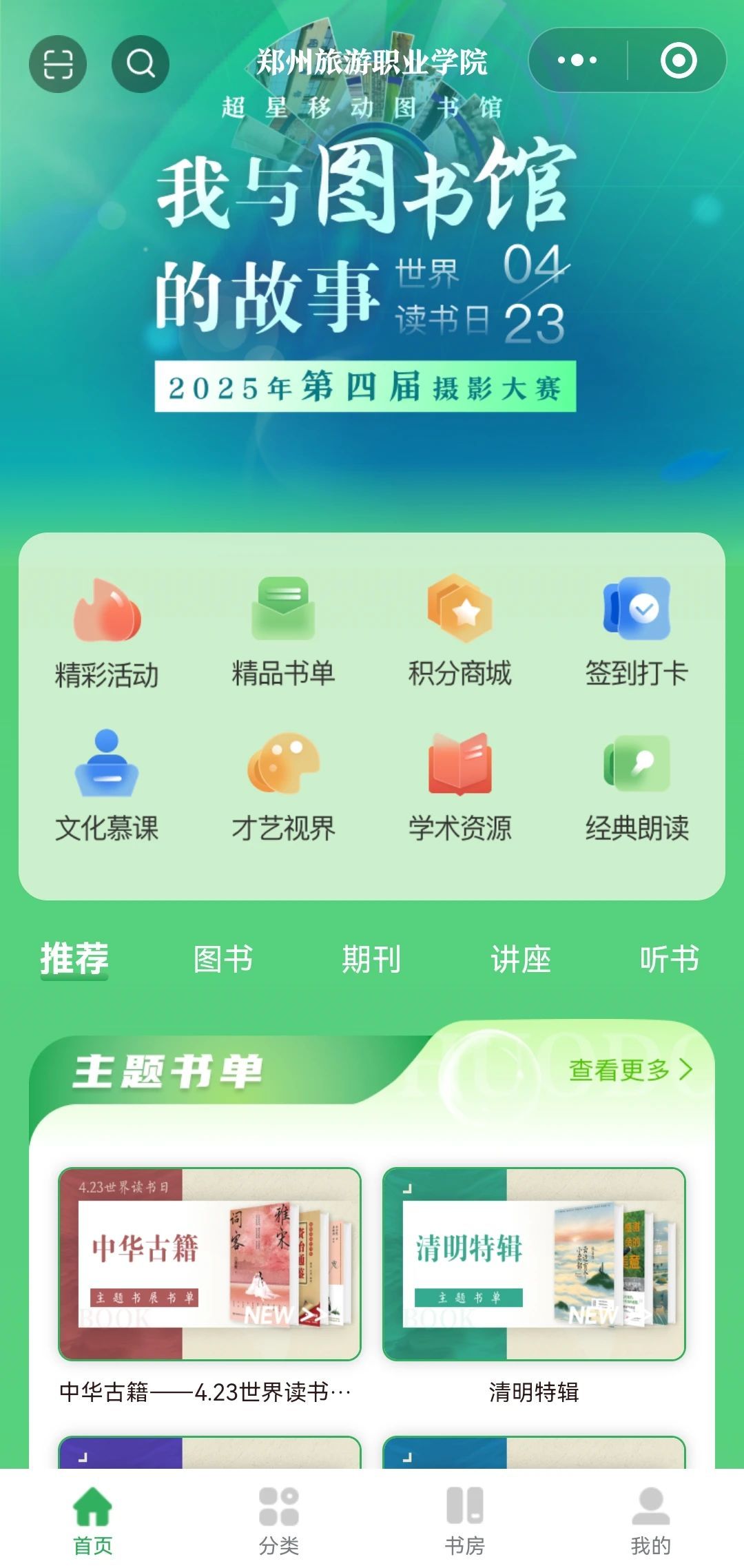Open the search icon
This screenshot has height=1568, width=744.
point(141,64)
